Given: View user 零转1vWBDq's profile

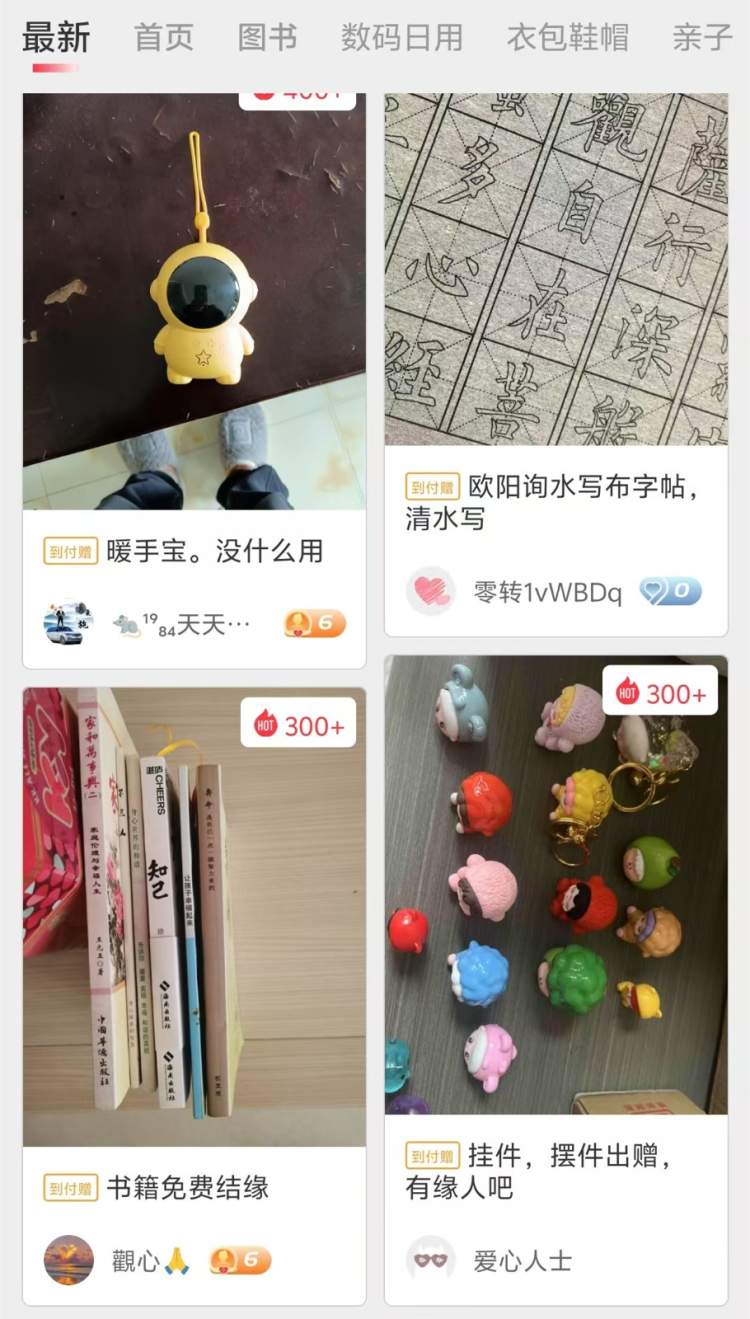Looking at the screenshot, I should (x=513, y=592).
